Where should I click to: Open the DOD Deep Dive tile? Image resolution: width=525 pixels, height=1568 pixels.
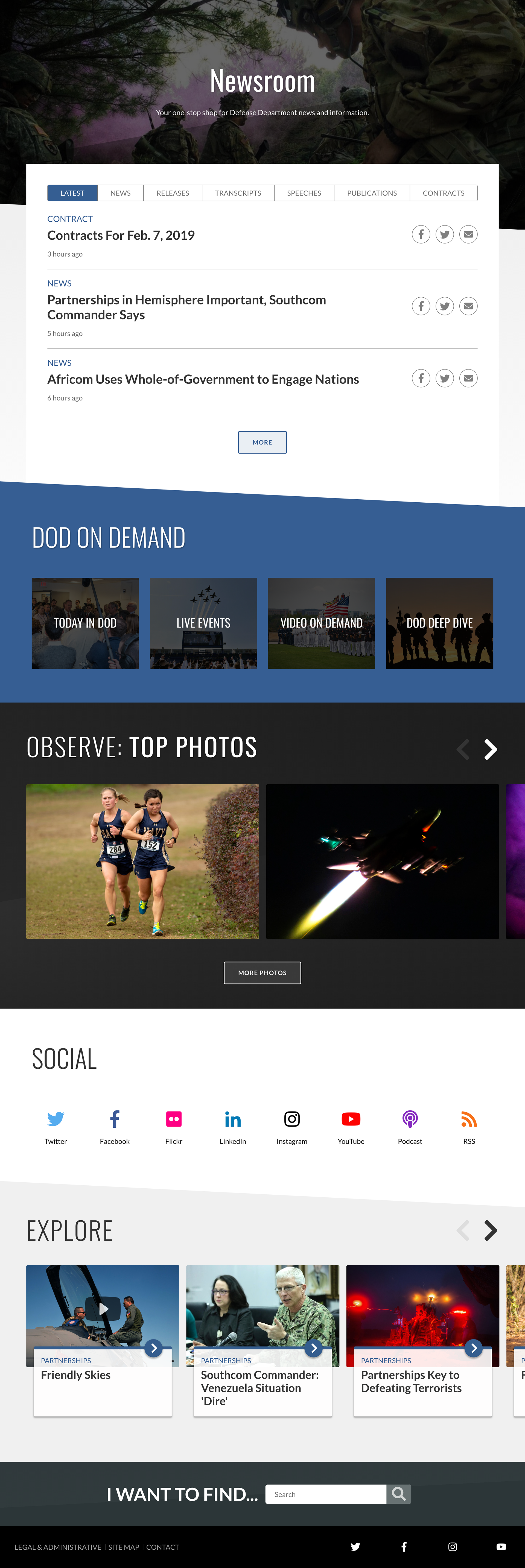(x=439, y=623)
